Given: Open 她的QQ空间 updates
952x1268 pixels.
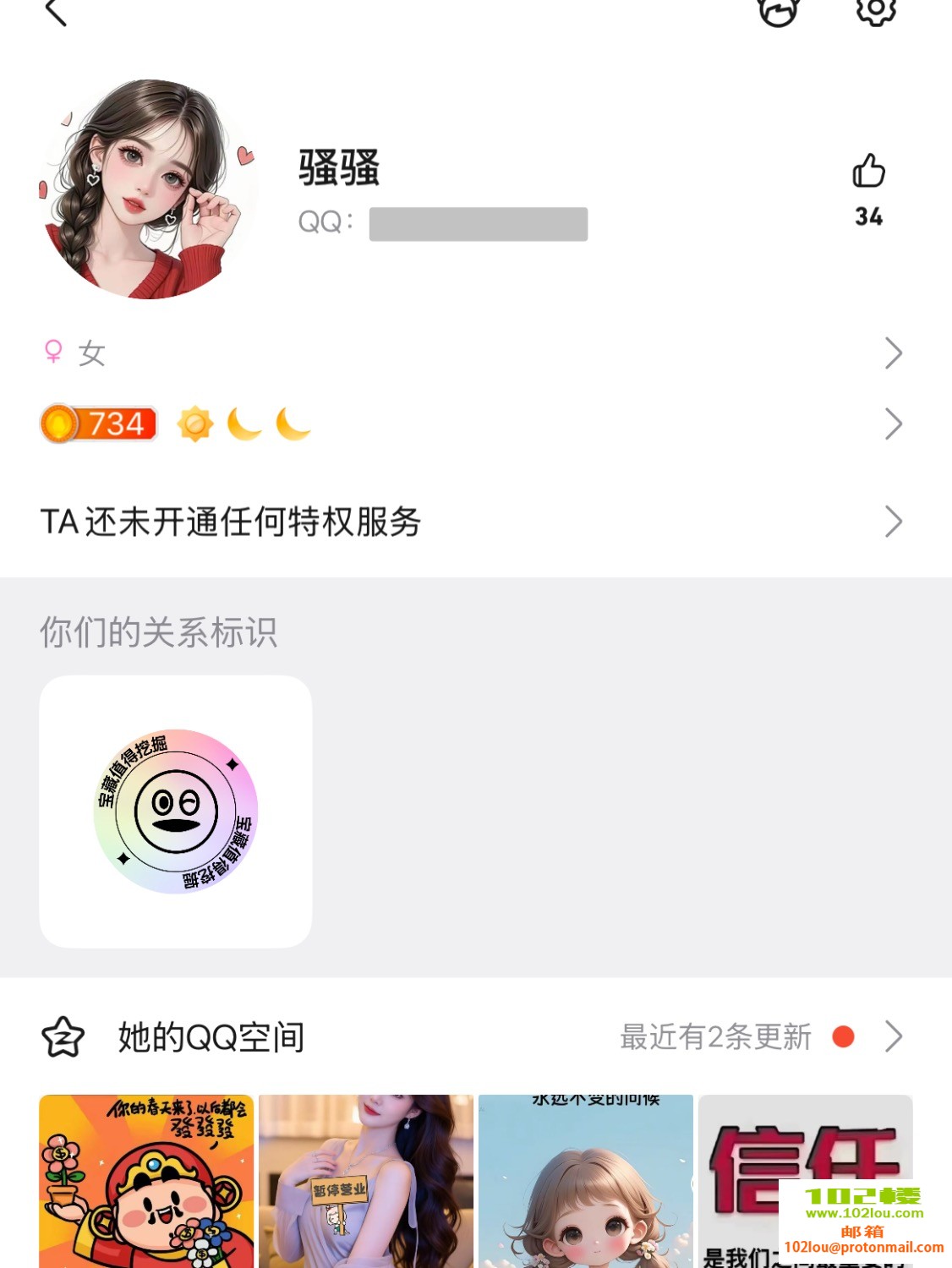Looking at the screenshot, I should [x=473, y=1036].
